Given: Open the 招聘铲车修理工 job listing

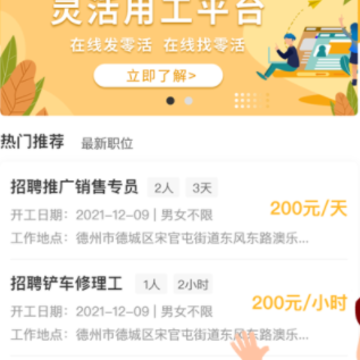Looking at the screenshot, I should click(x=179, y=307).
